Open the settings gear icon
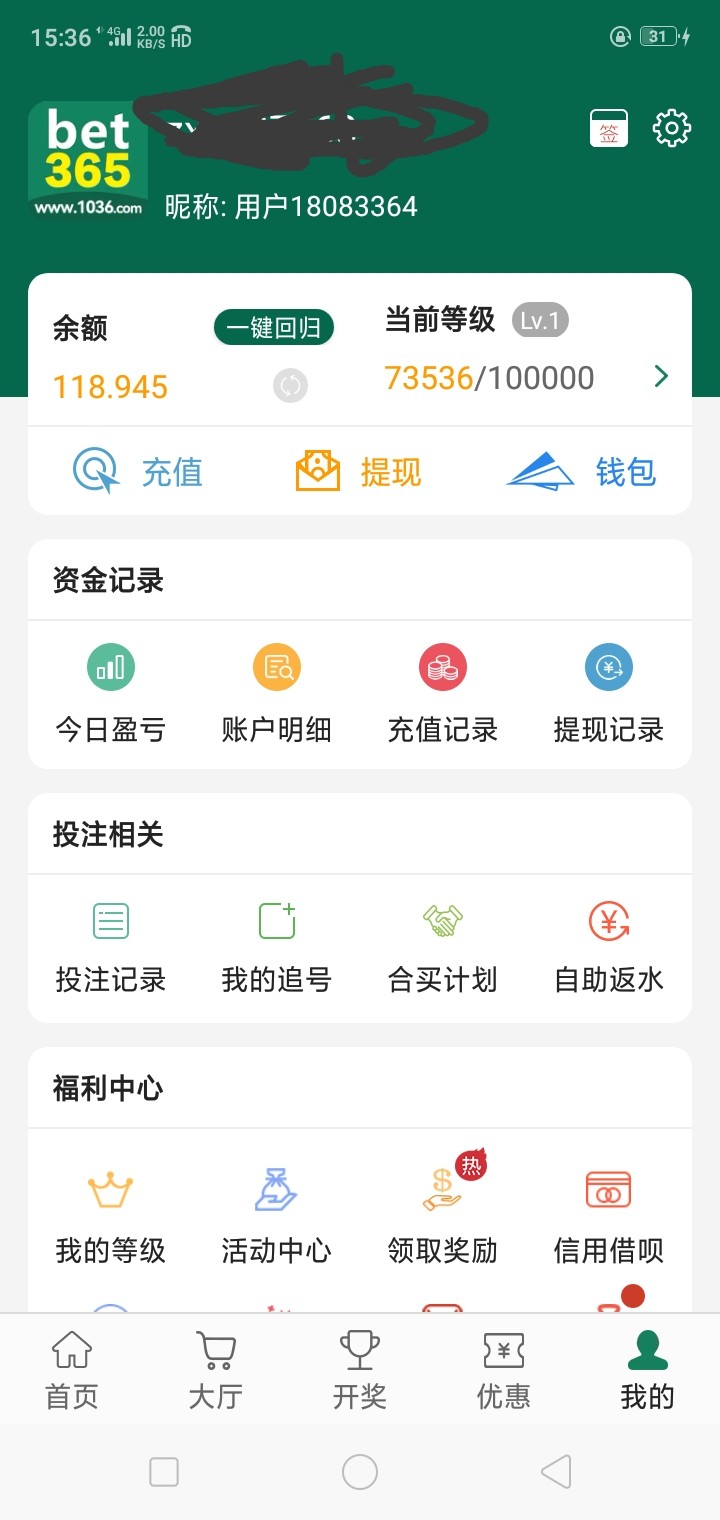The image size is (720, 1520). pyautogui.click(x=672, y=129)
